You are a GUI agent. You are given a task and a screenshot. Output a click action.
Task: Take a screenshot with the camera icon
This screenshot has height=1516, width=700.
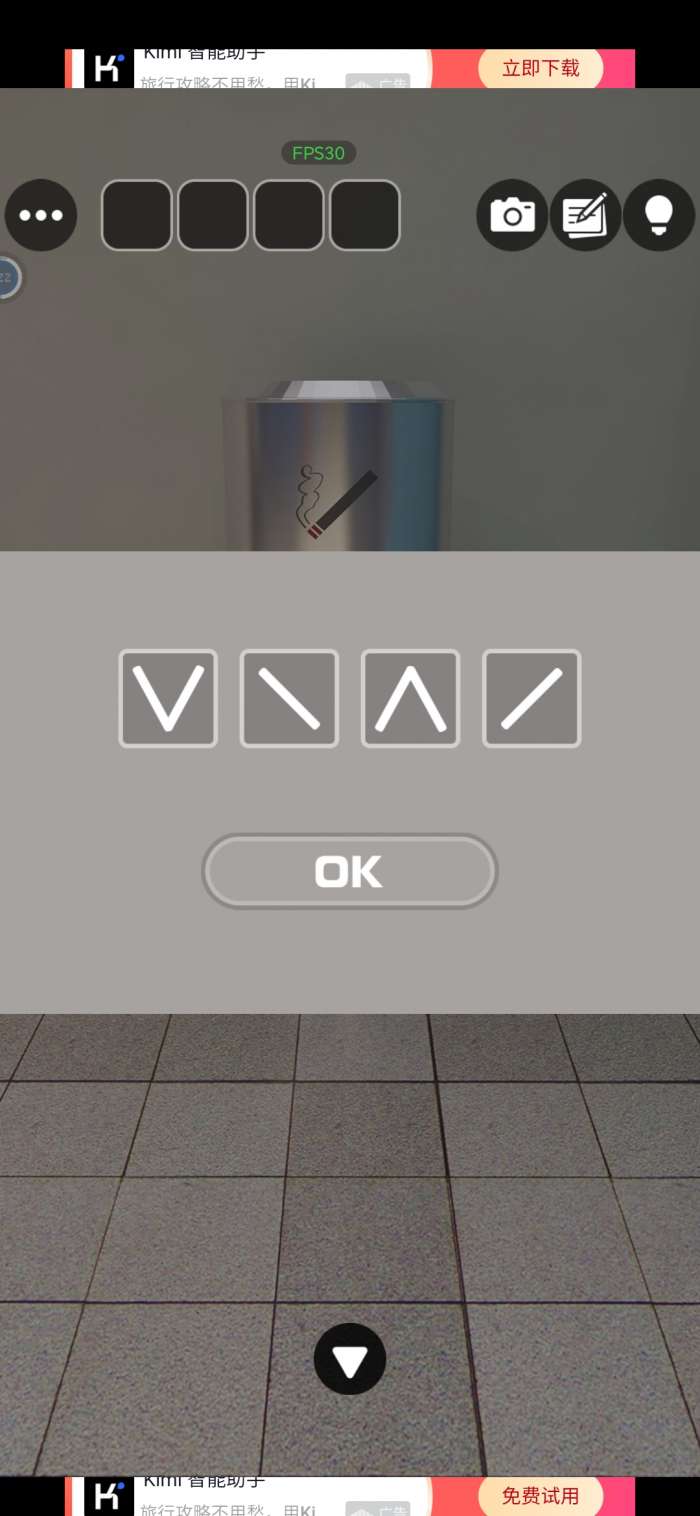tap(512, 215)
